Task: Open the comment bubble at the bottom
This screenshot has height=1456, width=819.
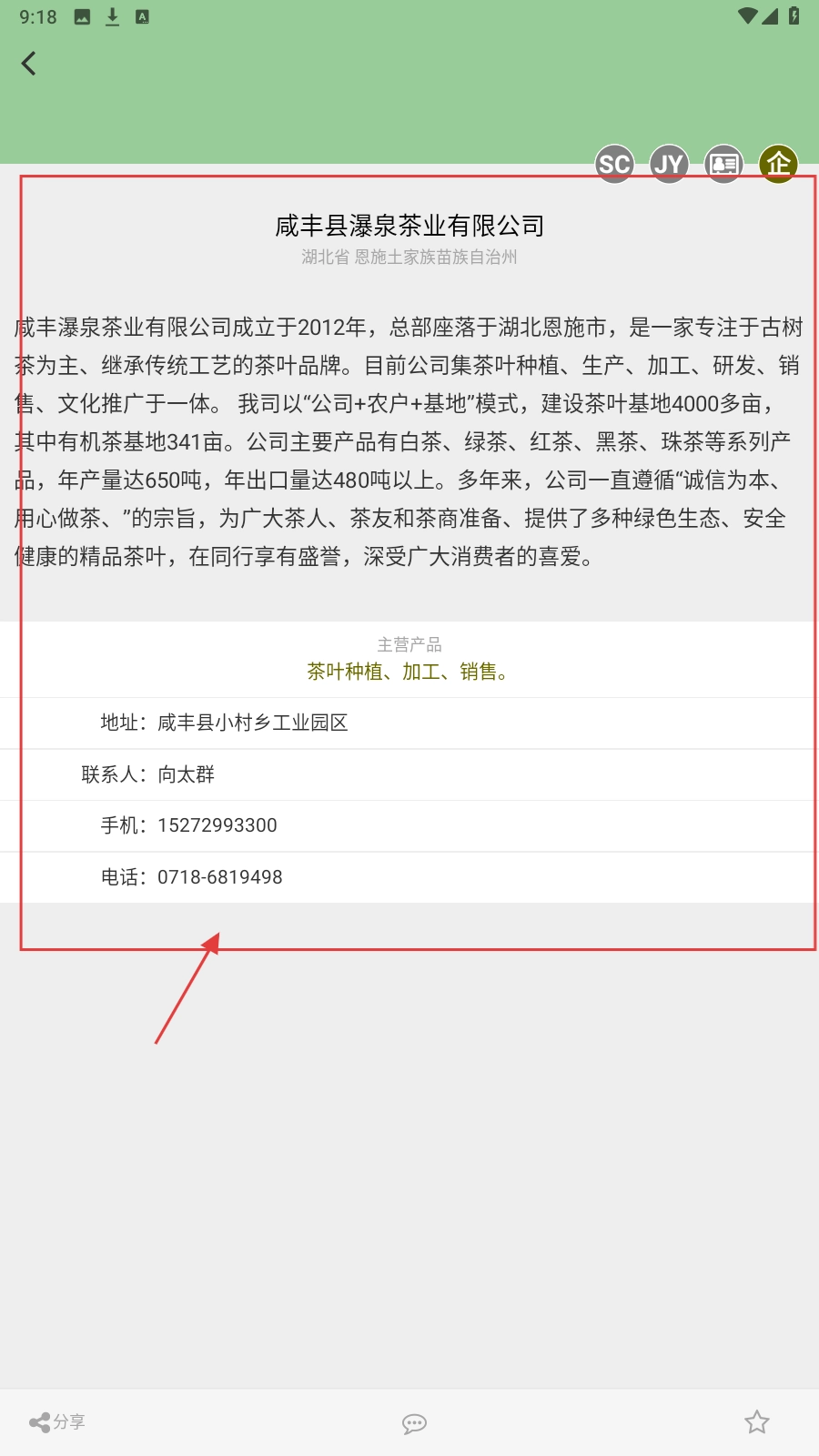Action: pos(414,1423)
